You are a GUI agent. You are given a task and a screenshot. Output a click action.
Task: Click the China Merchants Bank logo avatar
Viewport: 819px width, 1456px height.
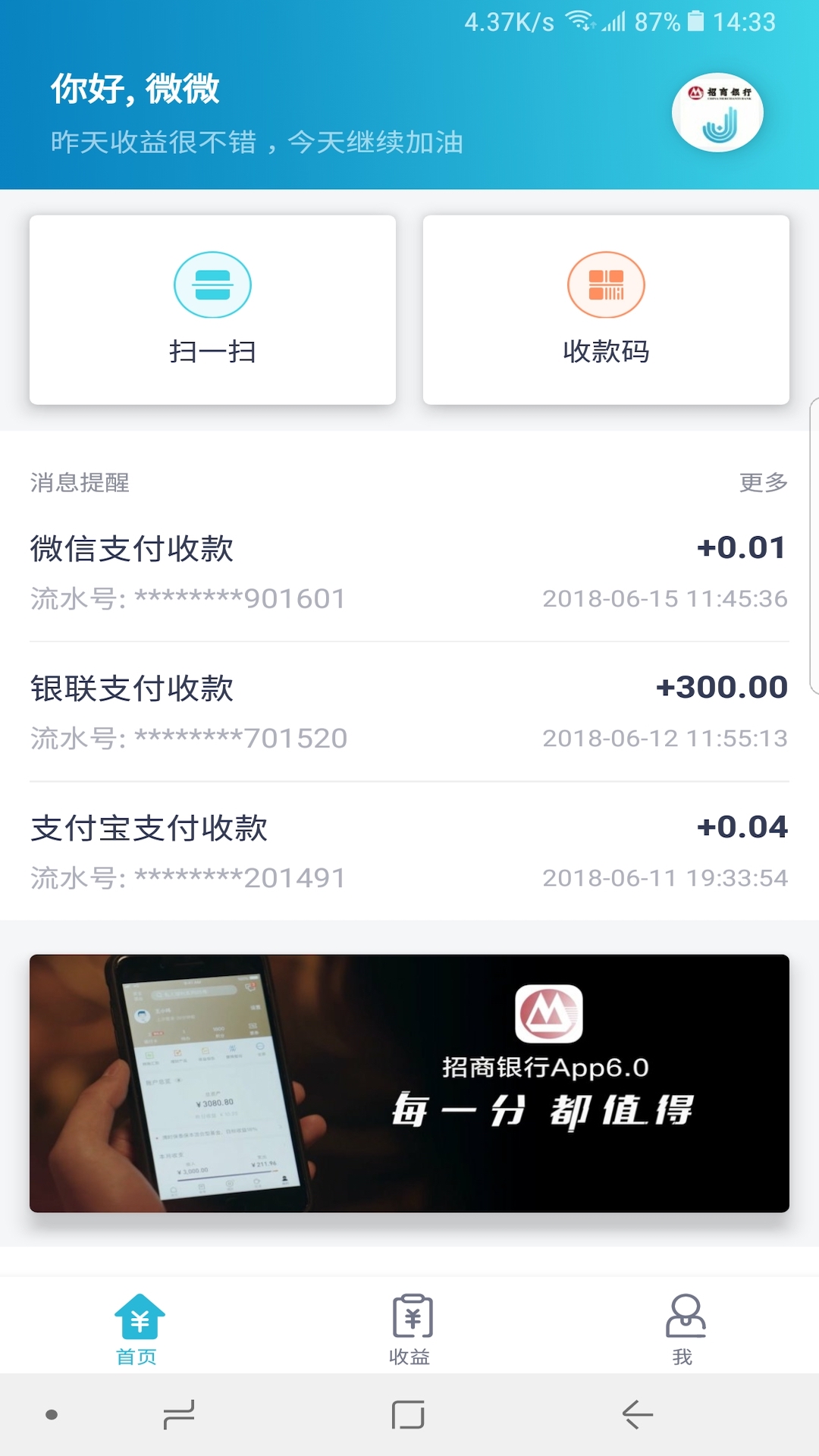(716, 111)
